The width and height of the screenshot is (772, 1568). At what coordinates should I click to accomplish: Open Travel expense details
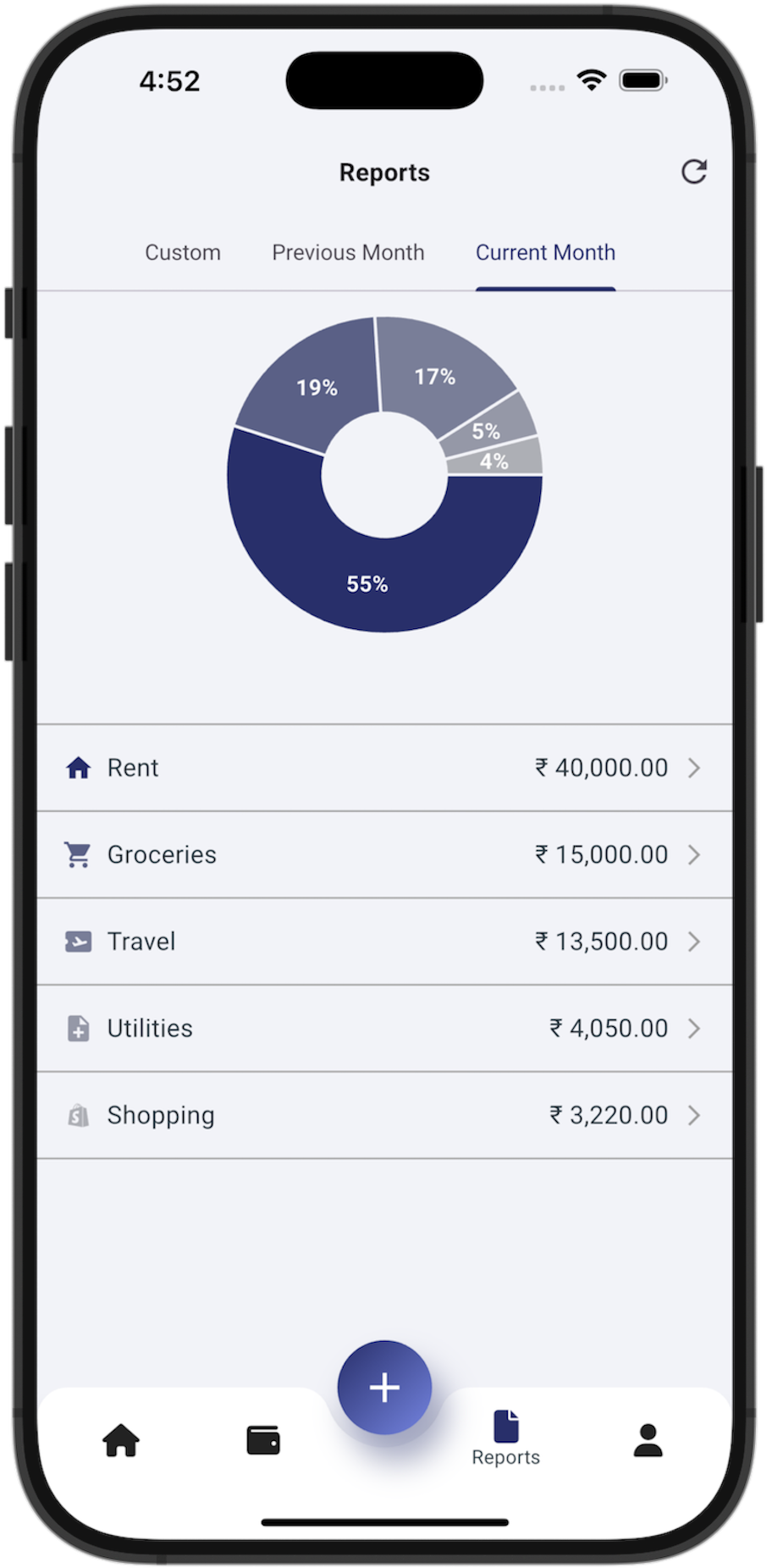[x=384, y=941]
